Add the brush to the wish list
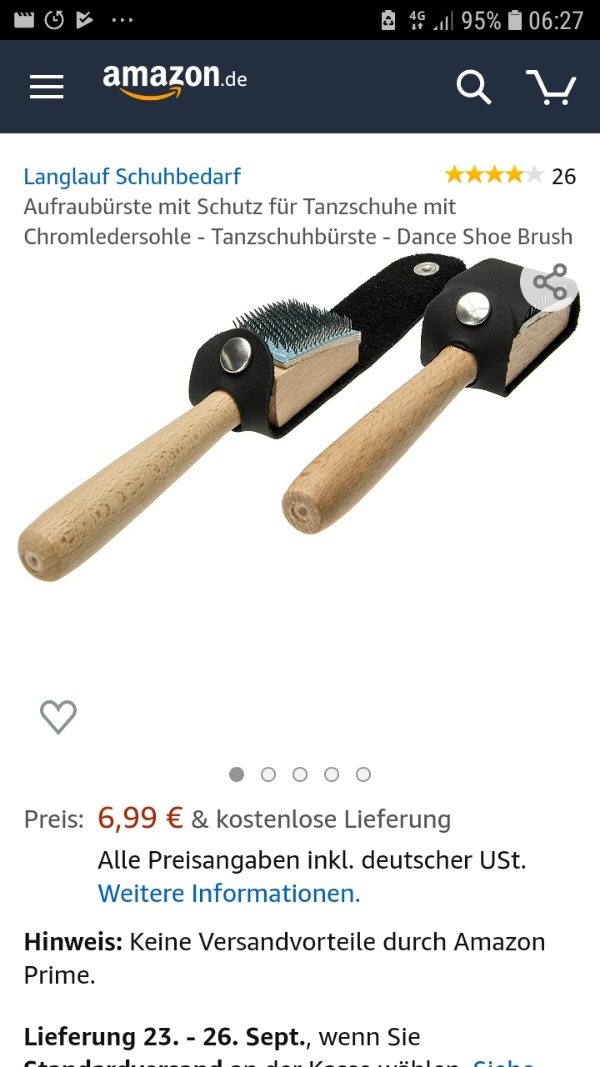The image size is (600, 1067). (58, 716)
